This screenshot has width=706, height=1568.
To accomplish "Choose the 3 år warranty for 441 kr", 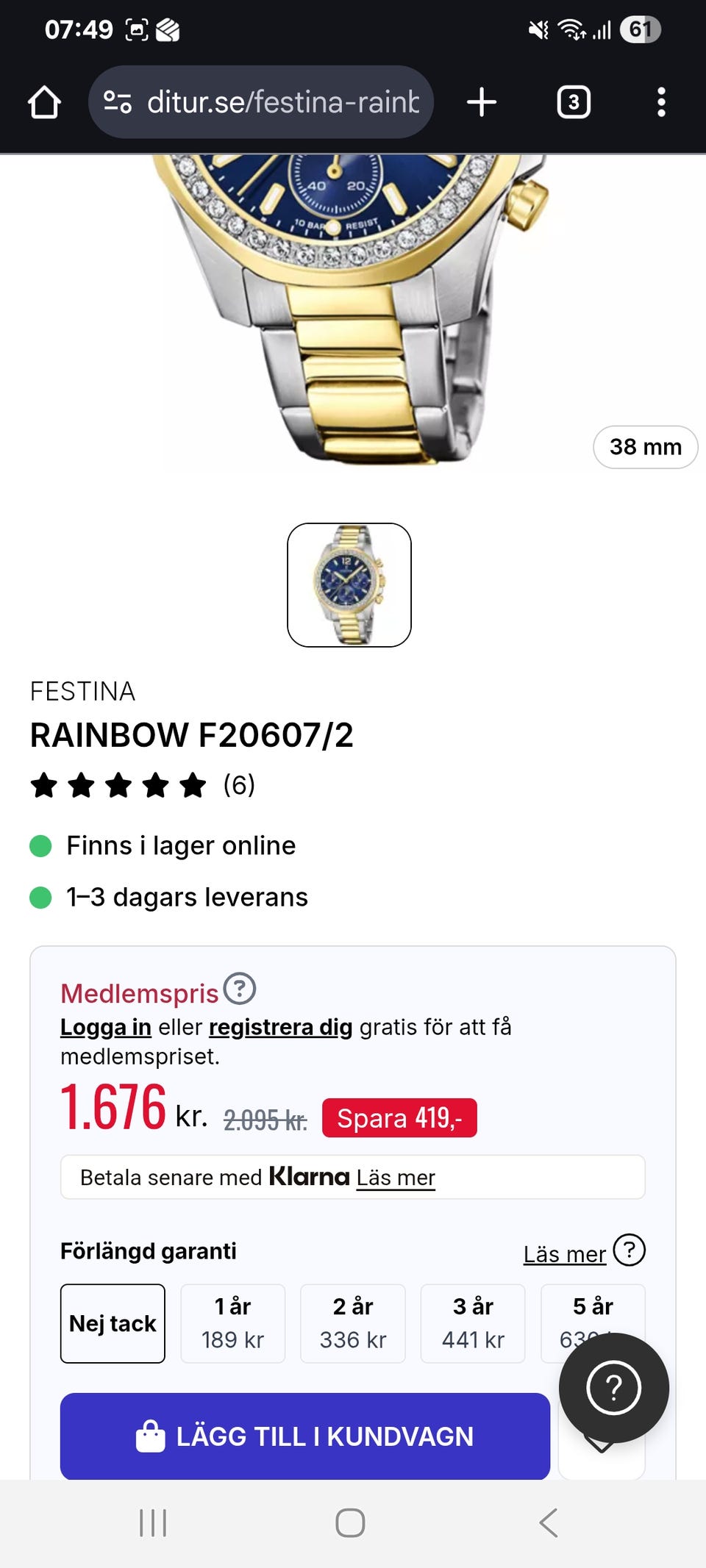I will (473, 1324).
